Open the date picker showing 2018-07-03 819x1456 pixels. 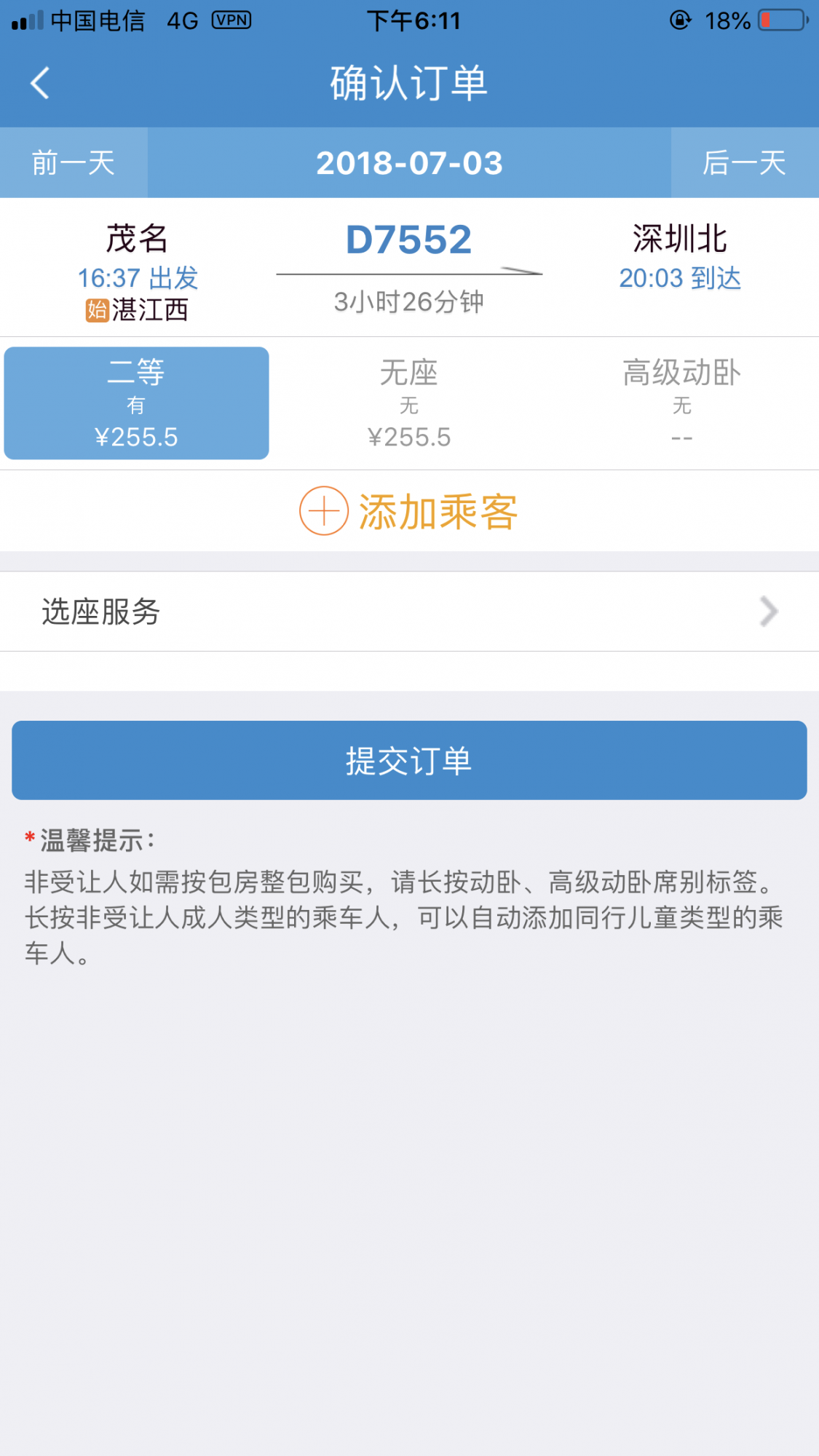(x=409, y=162)
